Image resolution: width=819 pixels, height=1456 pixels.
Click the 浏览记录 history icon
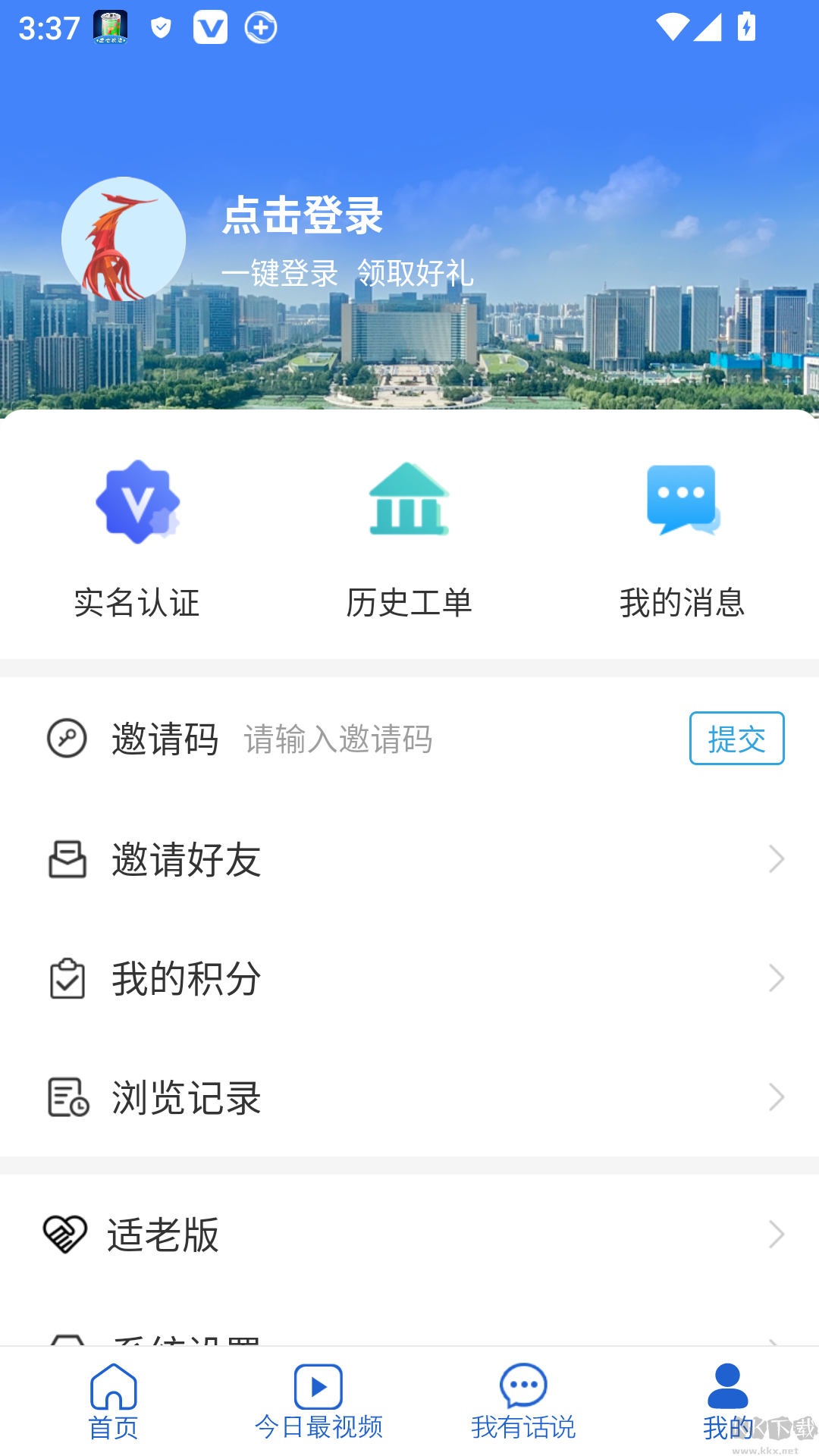(67, 1097)
